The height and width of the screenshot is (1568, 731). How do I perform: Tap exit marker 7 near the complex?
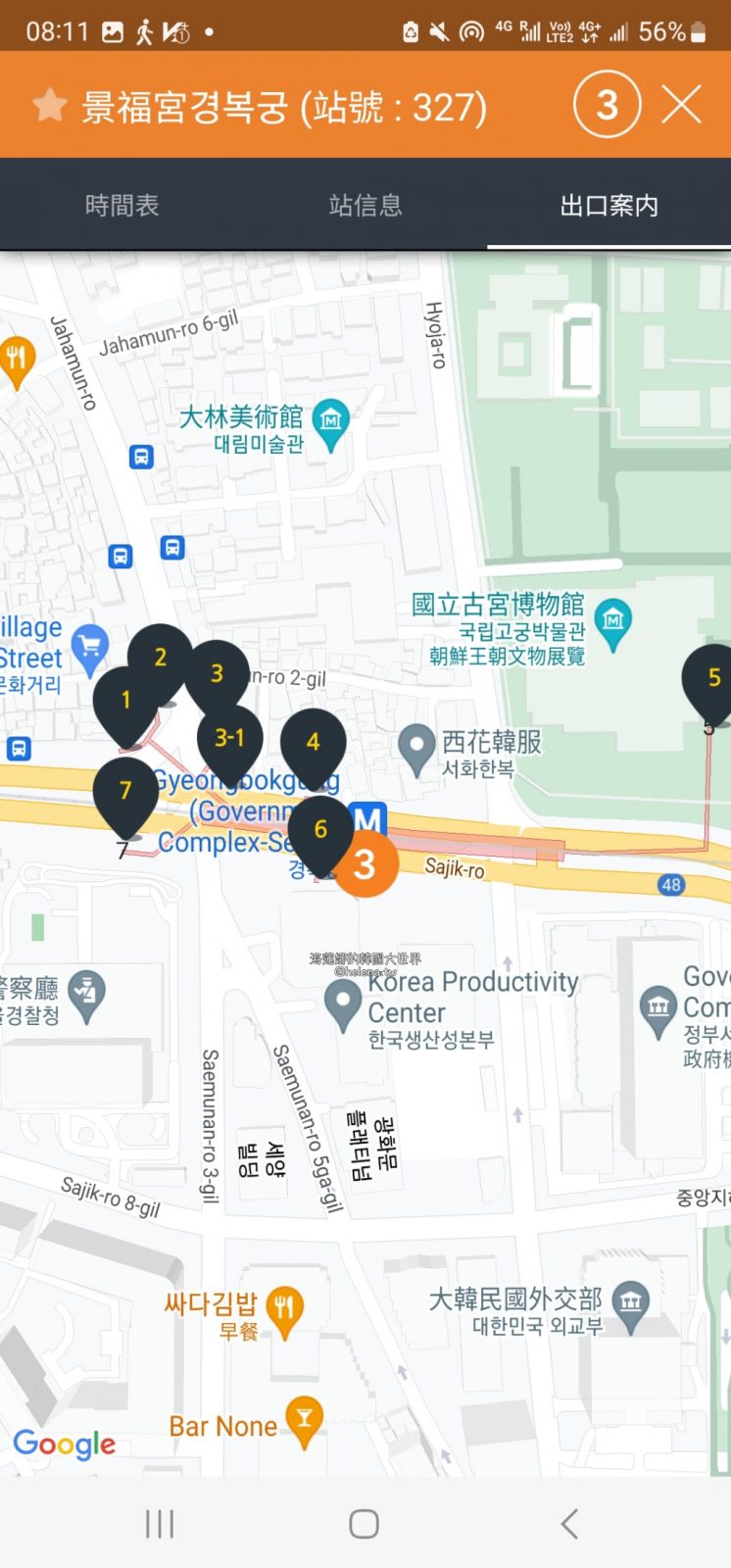(125, 789)
